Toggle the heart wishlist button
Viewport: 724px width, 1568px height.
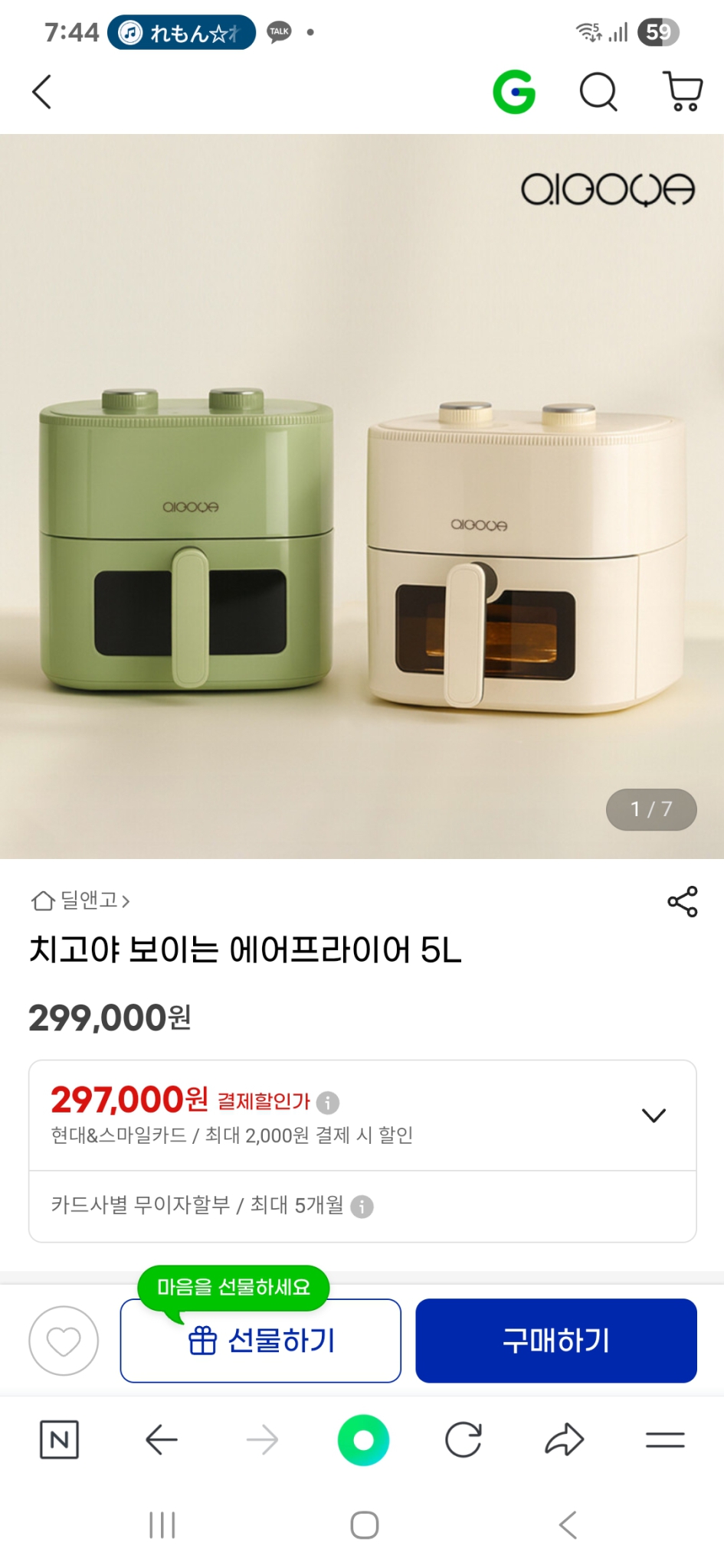coord(62,1341)
